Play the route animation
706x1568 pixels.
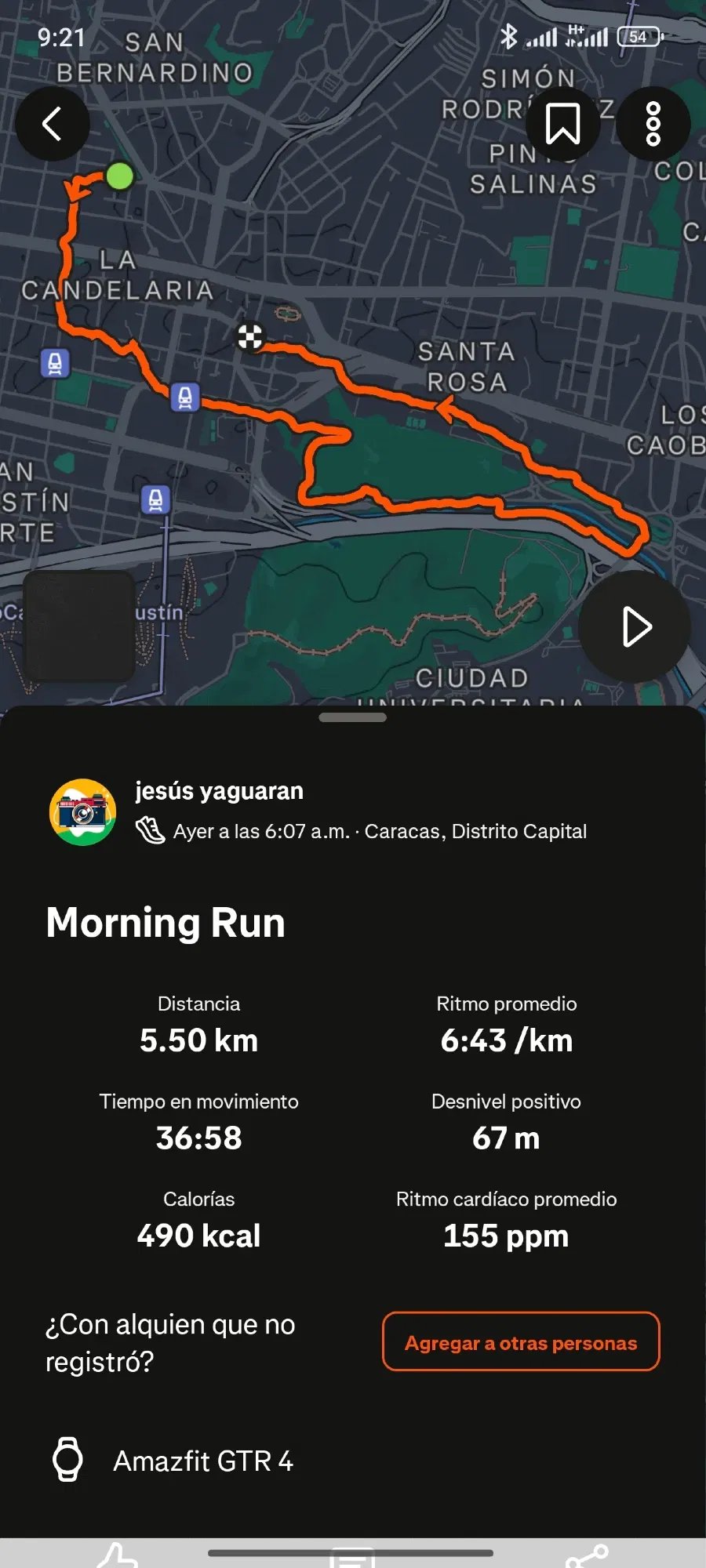(x=635, y=626)
